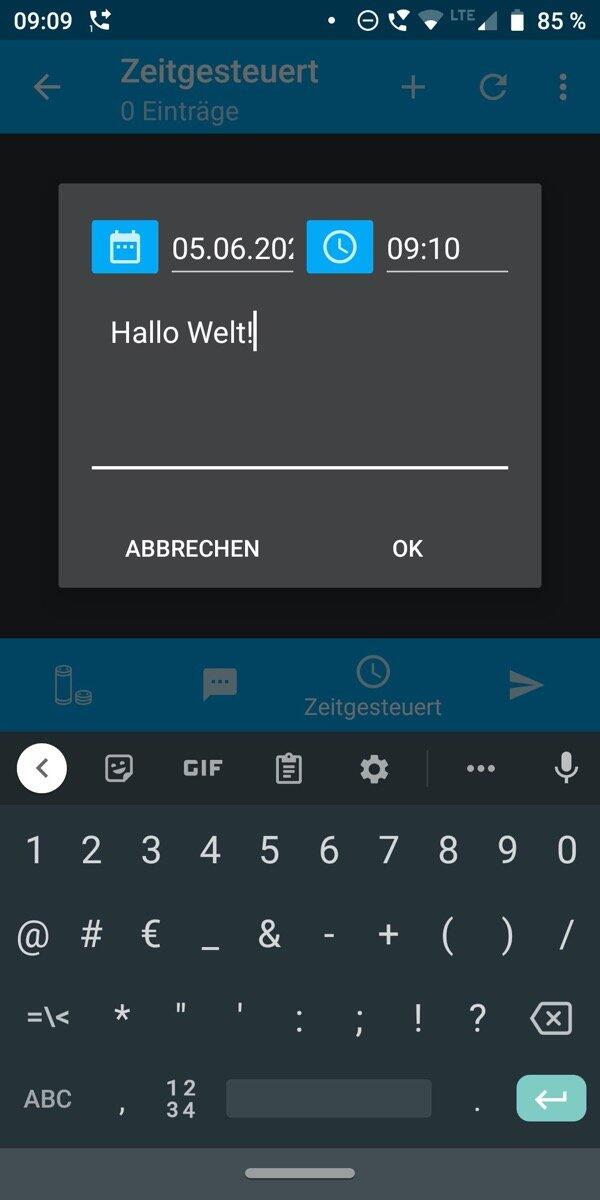The height and width of the screenshot is (1200, 600).
Task: Confirm the entry with OK
Action: [407, 548]
